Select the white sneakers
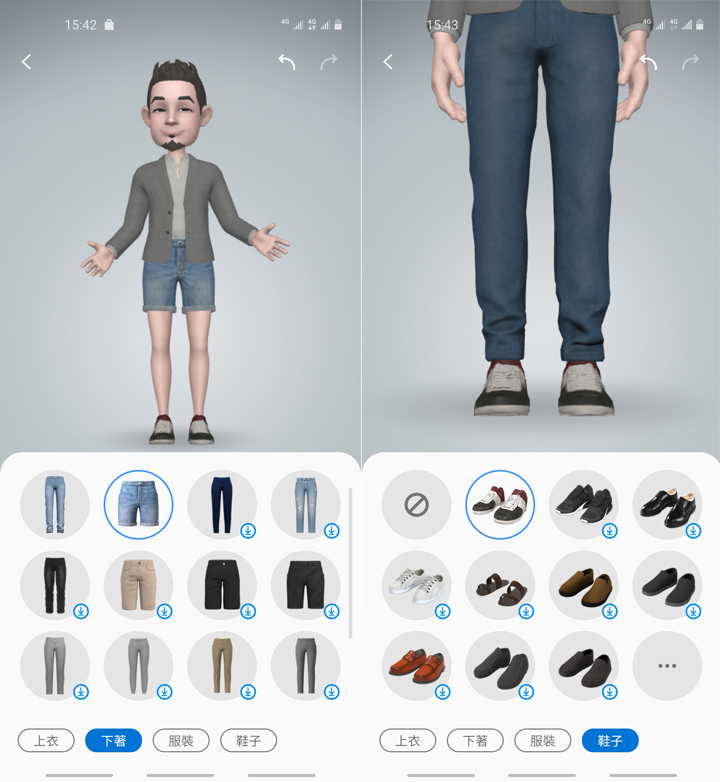 pyautogui.click(x=416, y=585)
